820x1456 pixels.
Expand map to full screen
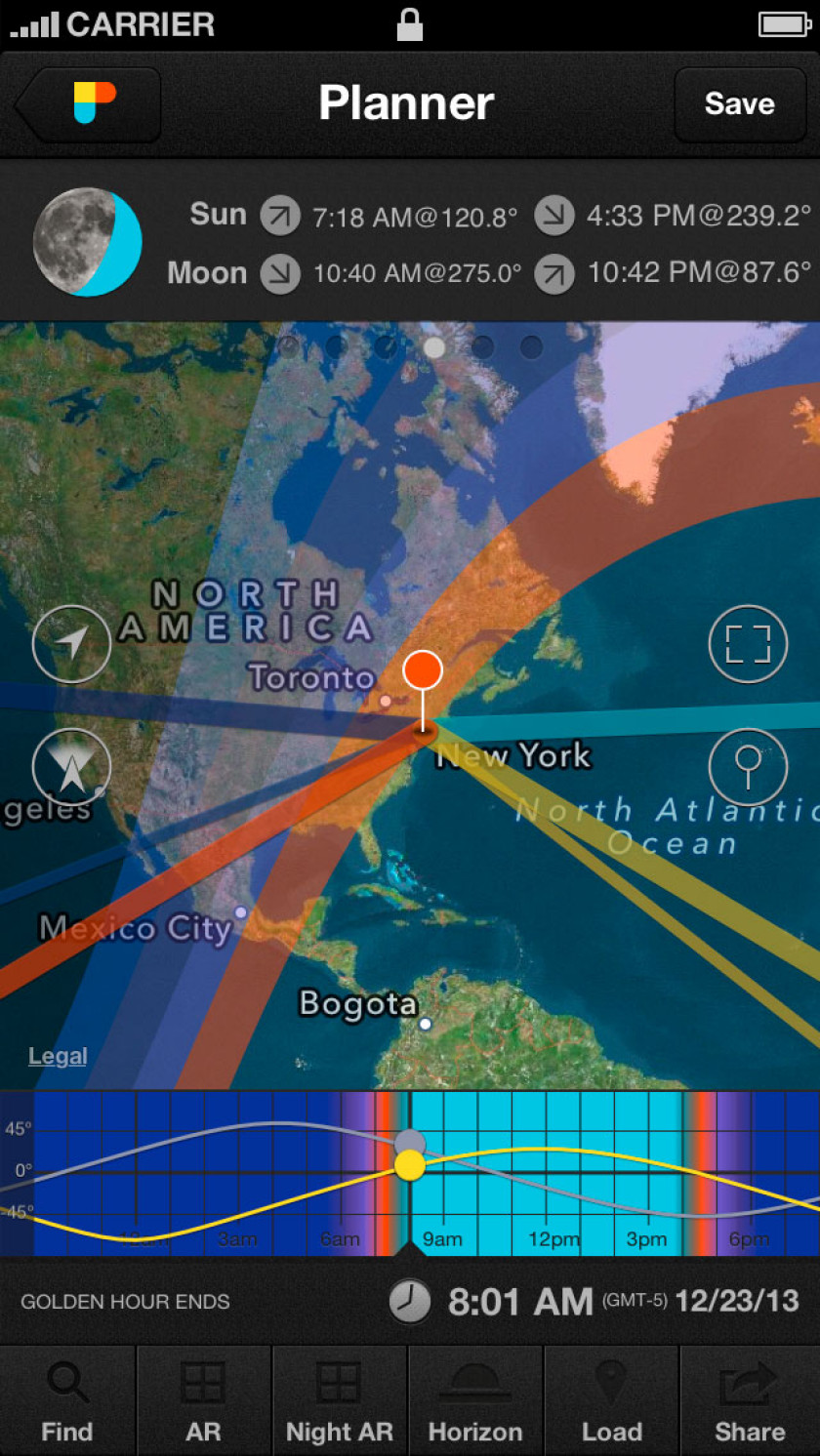[747, 644]
